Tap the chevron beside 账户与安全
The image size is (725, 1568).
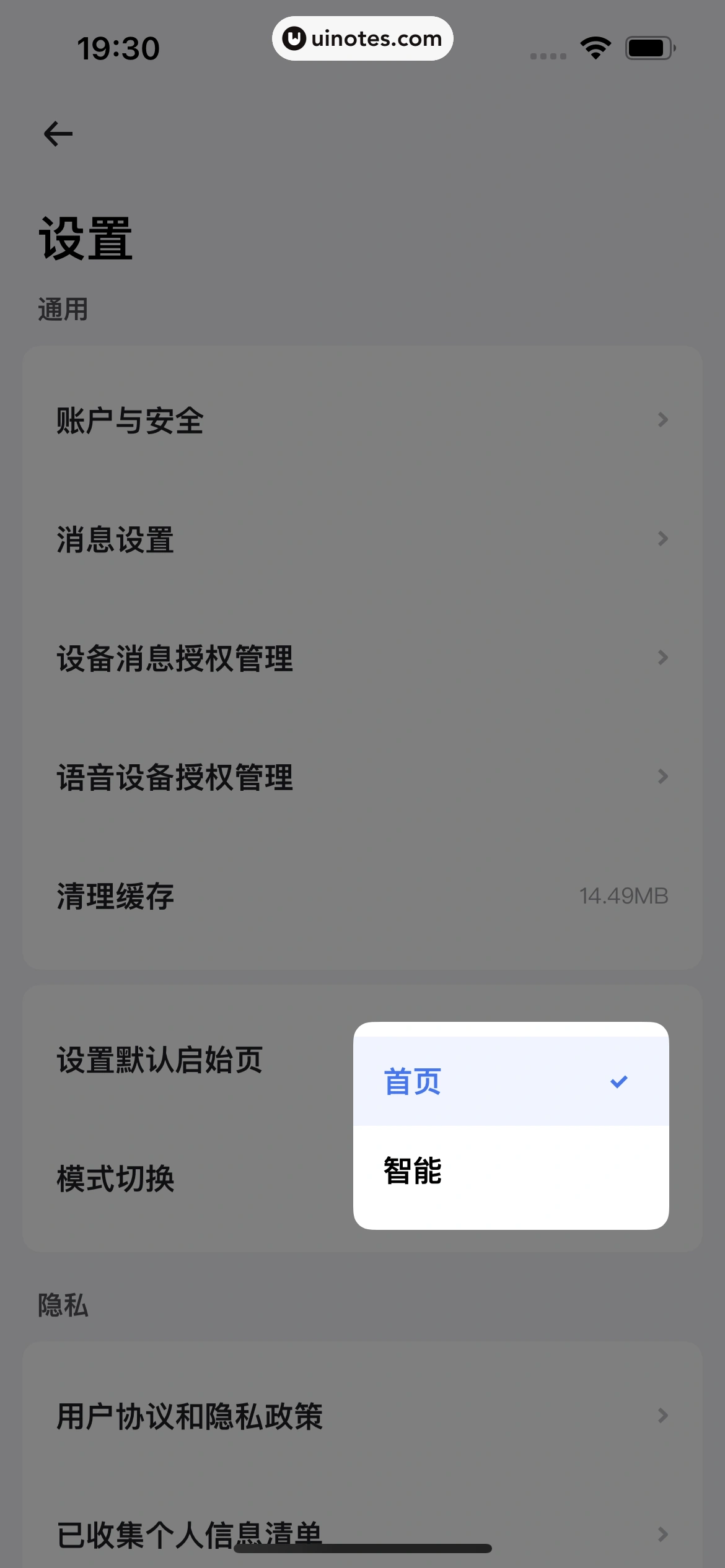pos(662,420)
